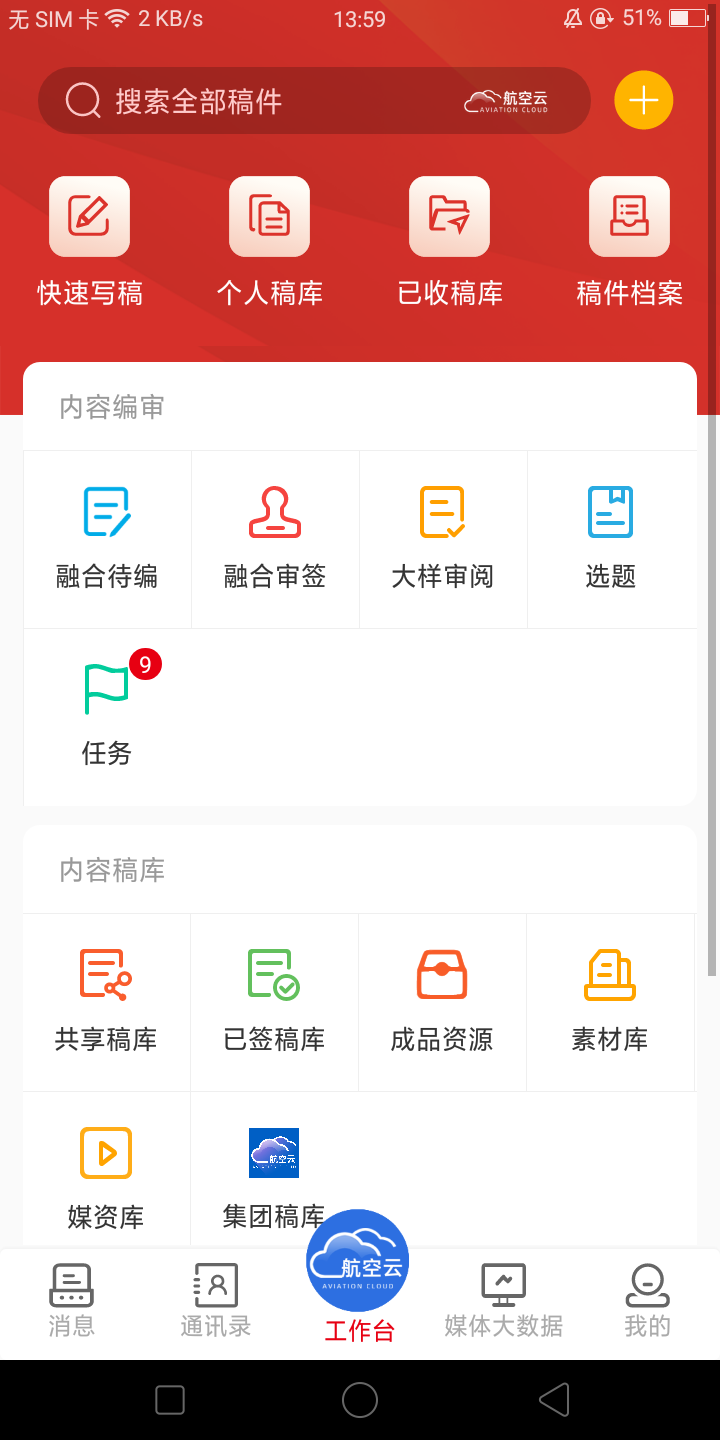Open 成品资源
This screenshot has width=720, height=1440.
(442, 1001)
